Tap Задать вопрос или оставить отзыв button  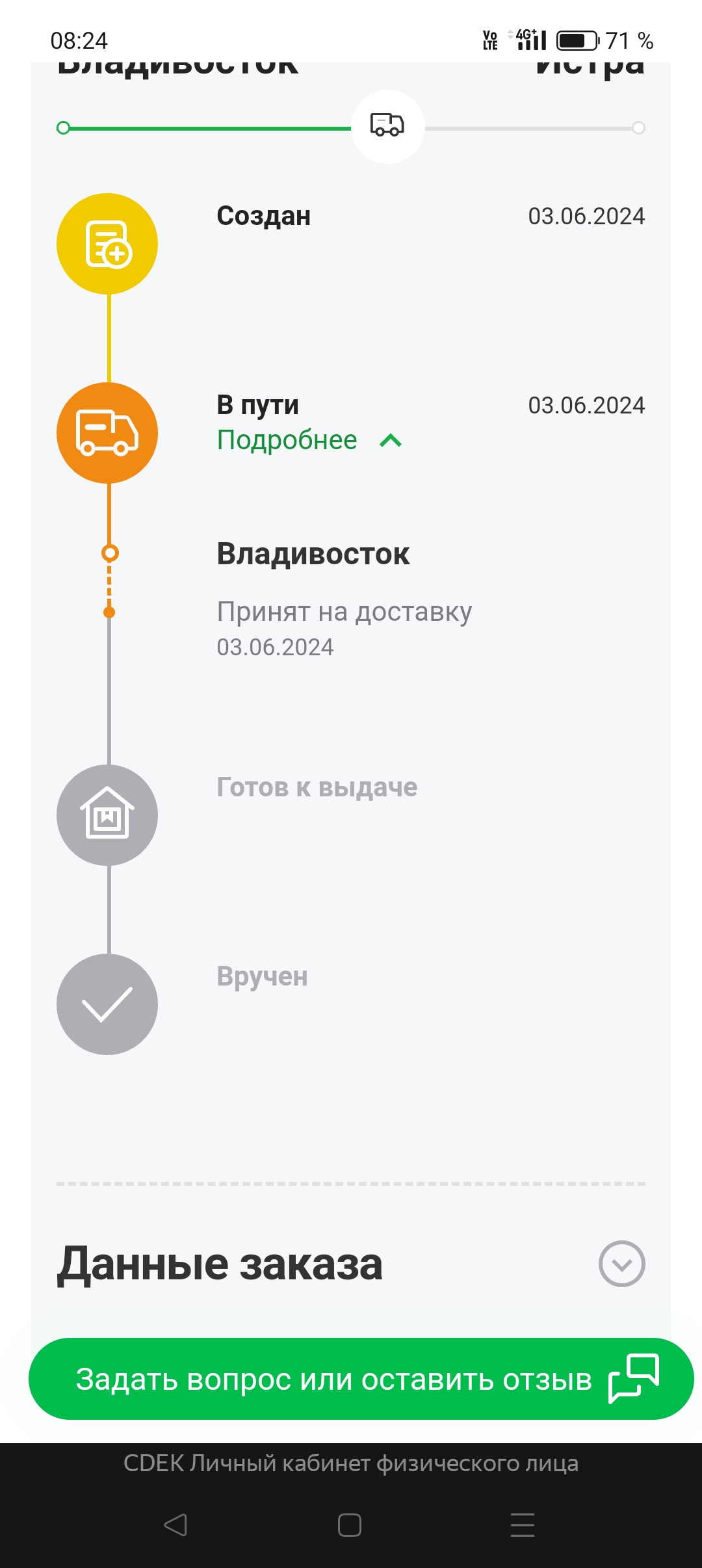361,1378
